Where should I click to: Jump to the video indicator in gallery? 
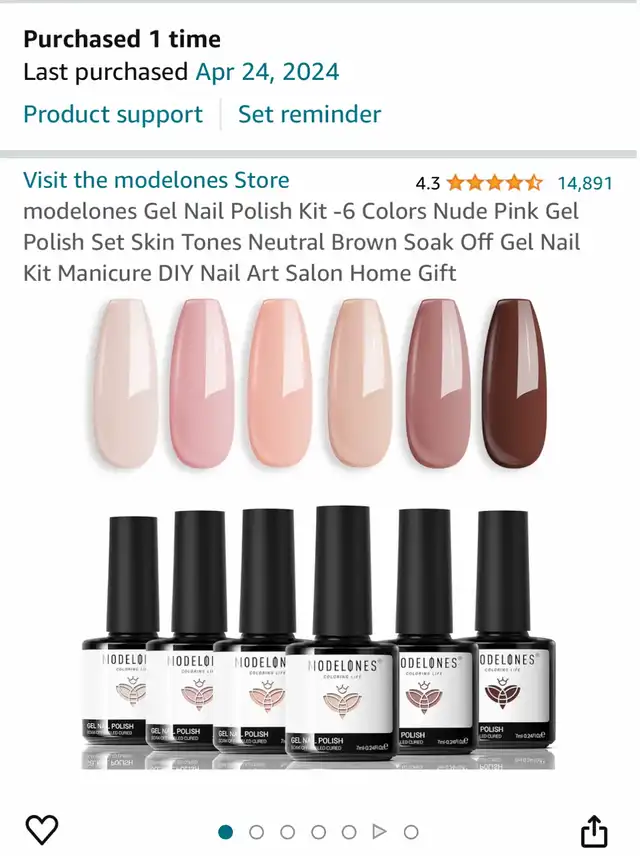pos(380,831)
